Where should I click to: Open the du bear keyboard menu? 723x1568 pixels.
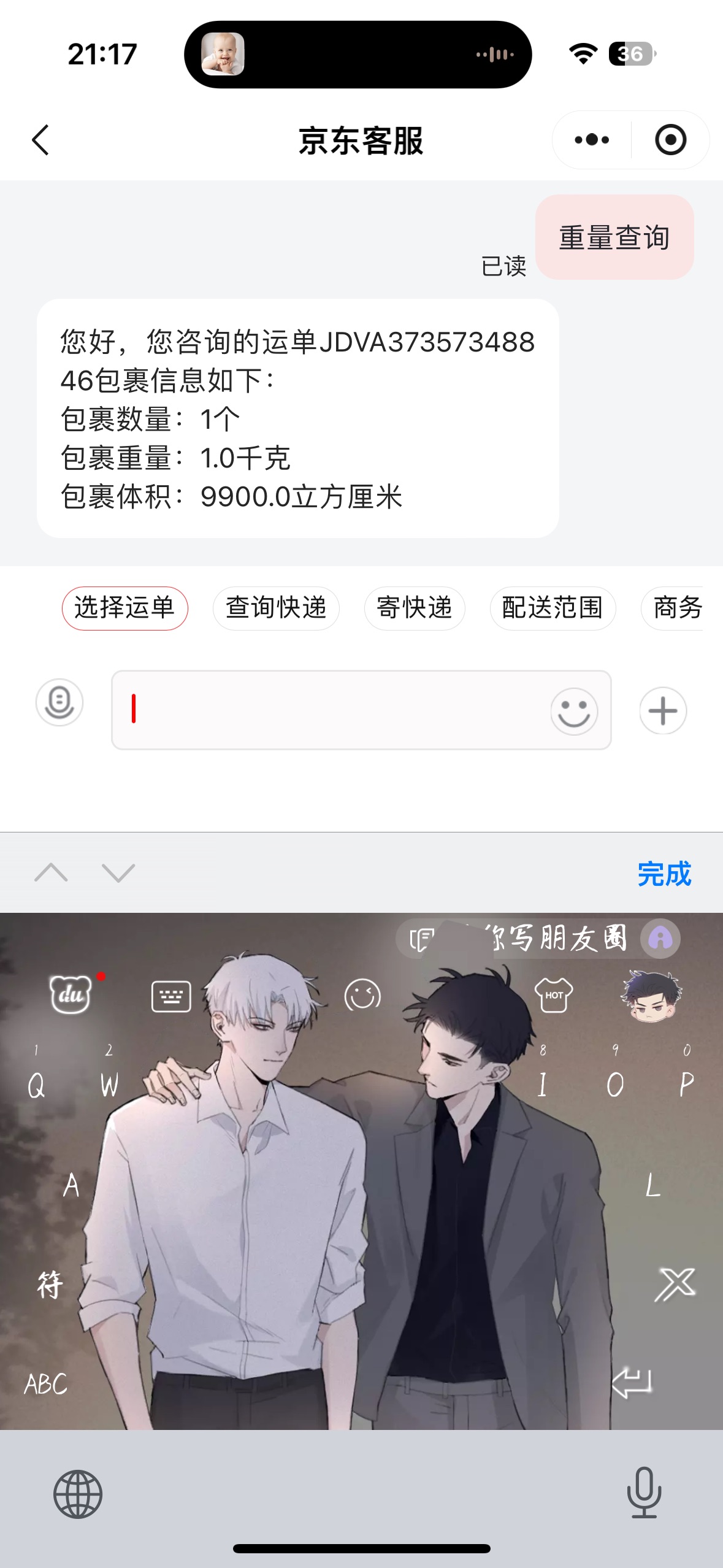[x=71, y=994]
